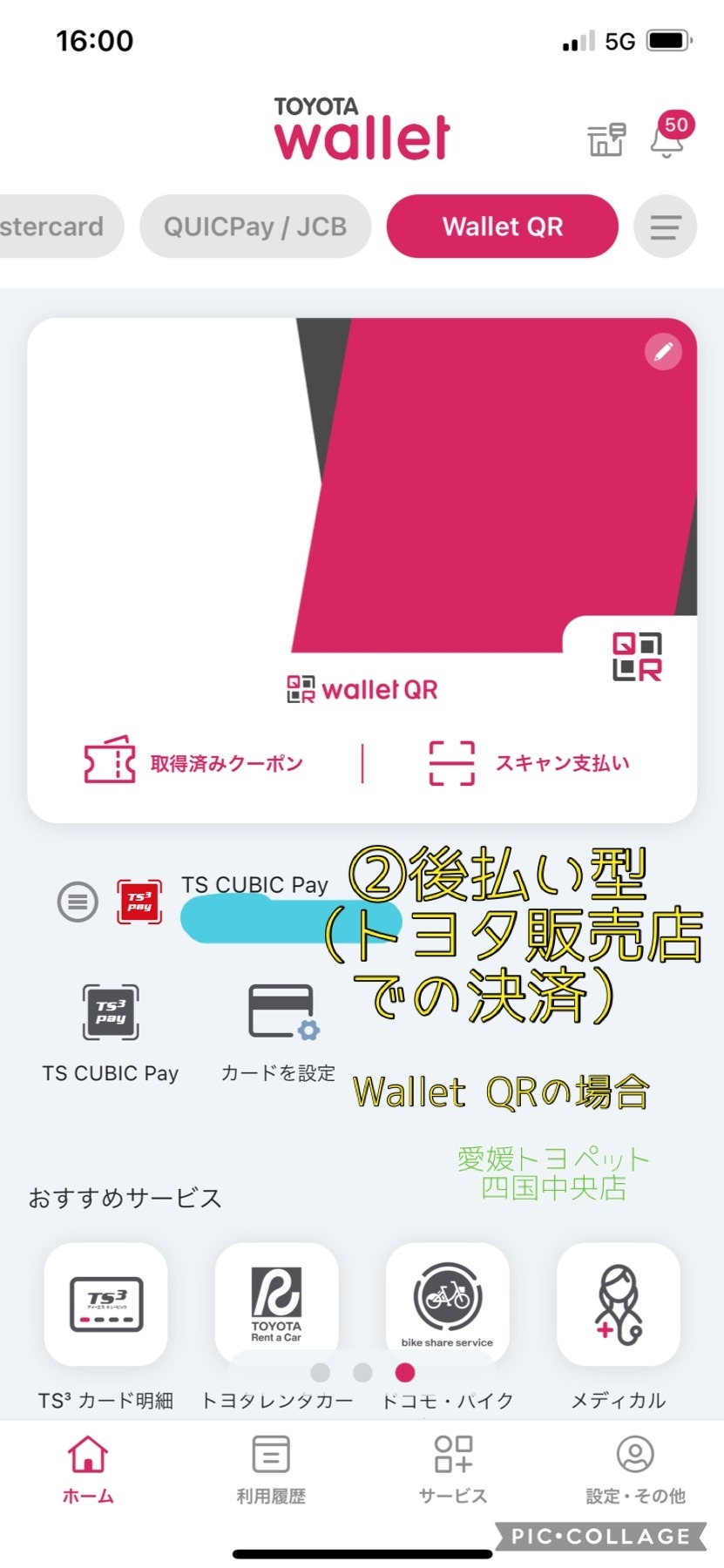
Task: Go to the ホーム tab
Action: (88, 1470)
